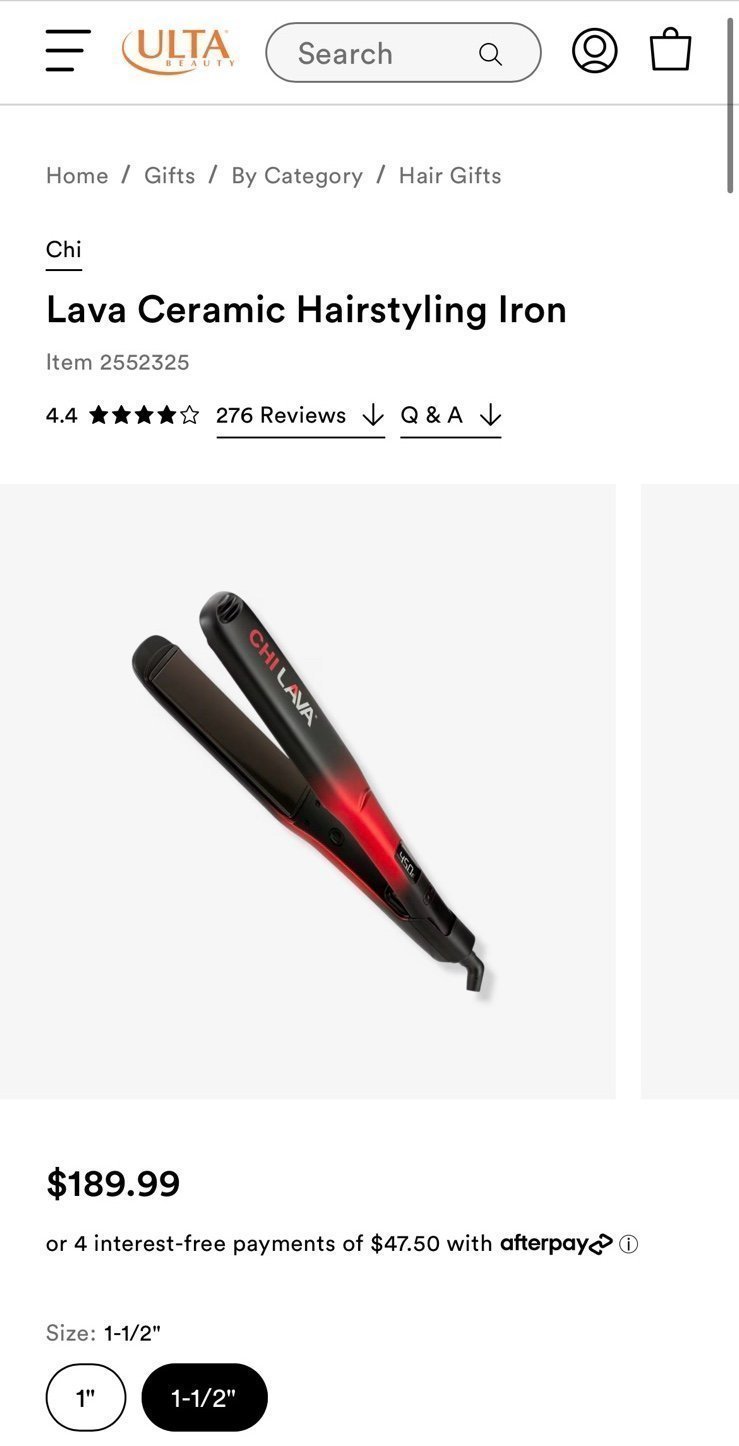Tap the Ulta Beauty logo
This screenshot has height=1446, width=739.
[x=179, y=51]
